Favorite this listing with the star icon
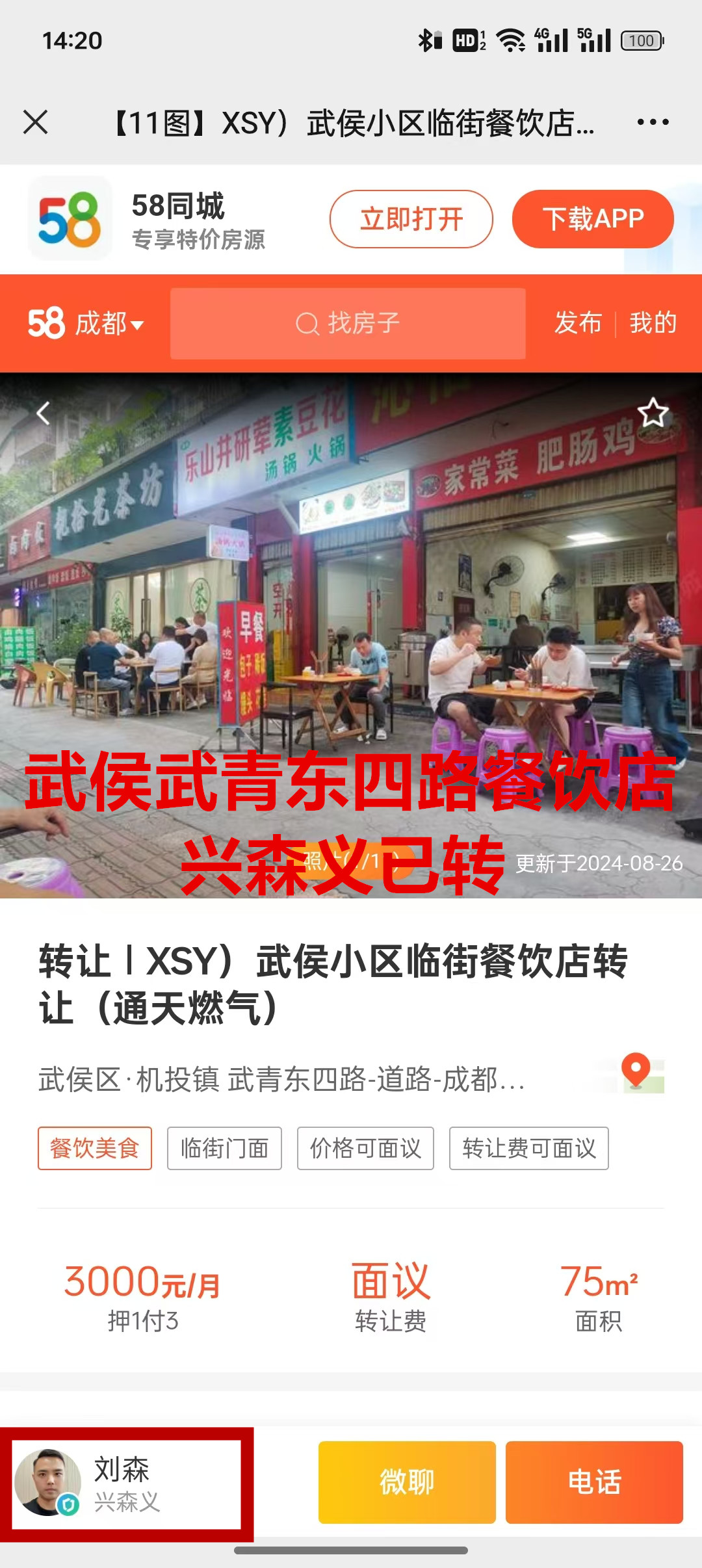The height and width of the screenshot is (1568, 702). click(x=653, y=413)
